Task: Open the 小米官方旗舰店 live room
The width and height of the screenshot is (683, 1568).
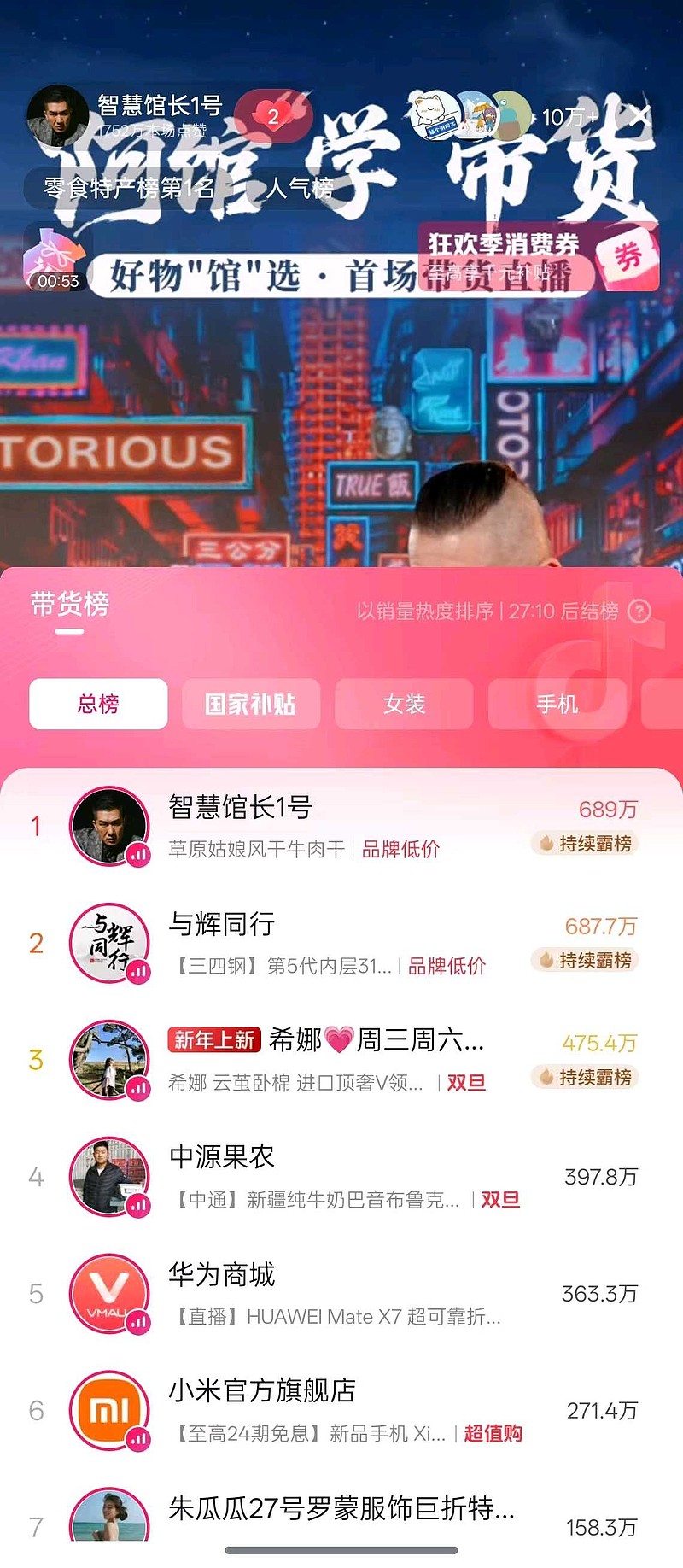Action: (x=341, y=1411)
